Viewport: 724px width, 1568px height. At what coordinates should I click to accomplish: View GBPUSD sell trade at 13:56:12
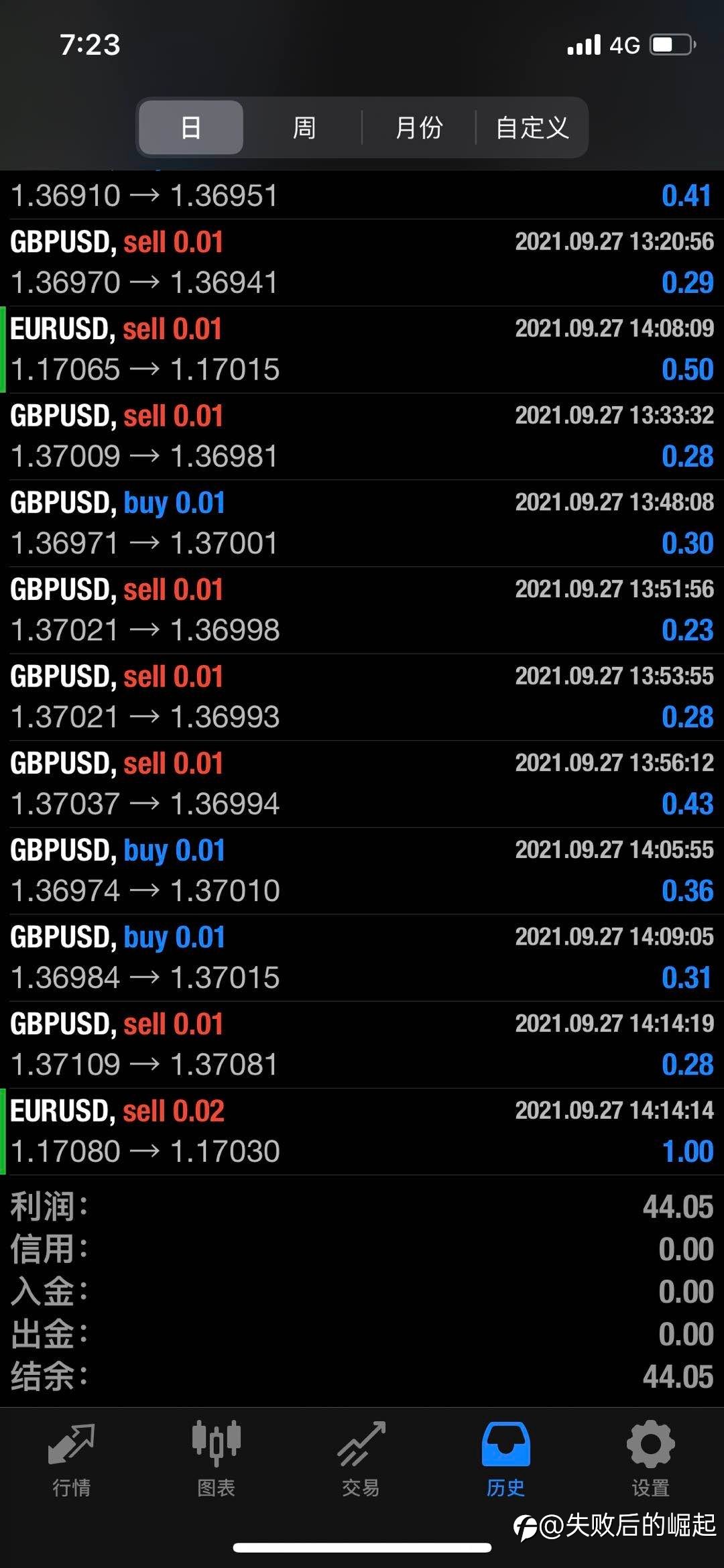(x=362, y=784)
